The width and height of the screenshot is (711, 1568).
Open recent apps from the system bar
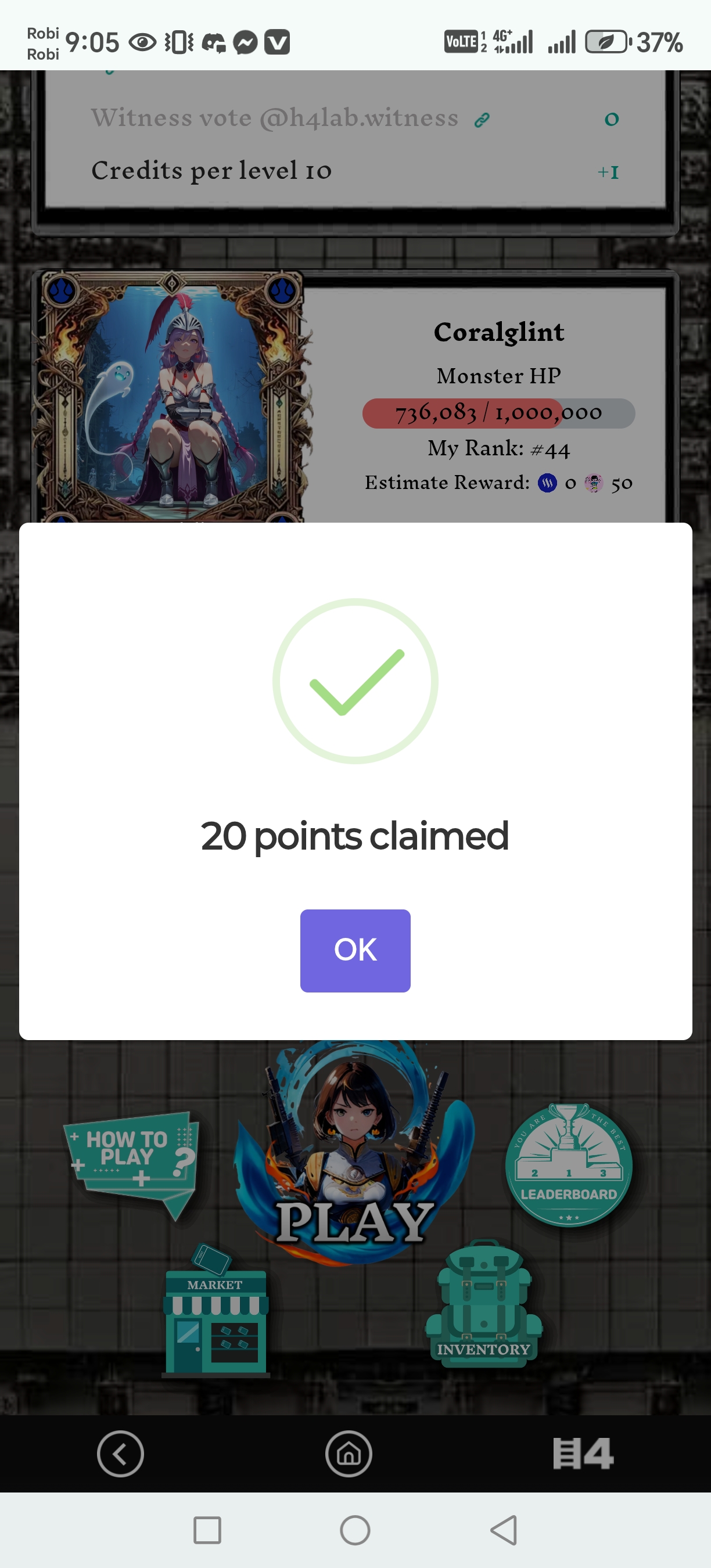[207, 1530]
